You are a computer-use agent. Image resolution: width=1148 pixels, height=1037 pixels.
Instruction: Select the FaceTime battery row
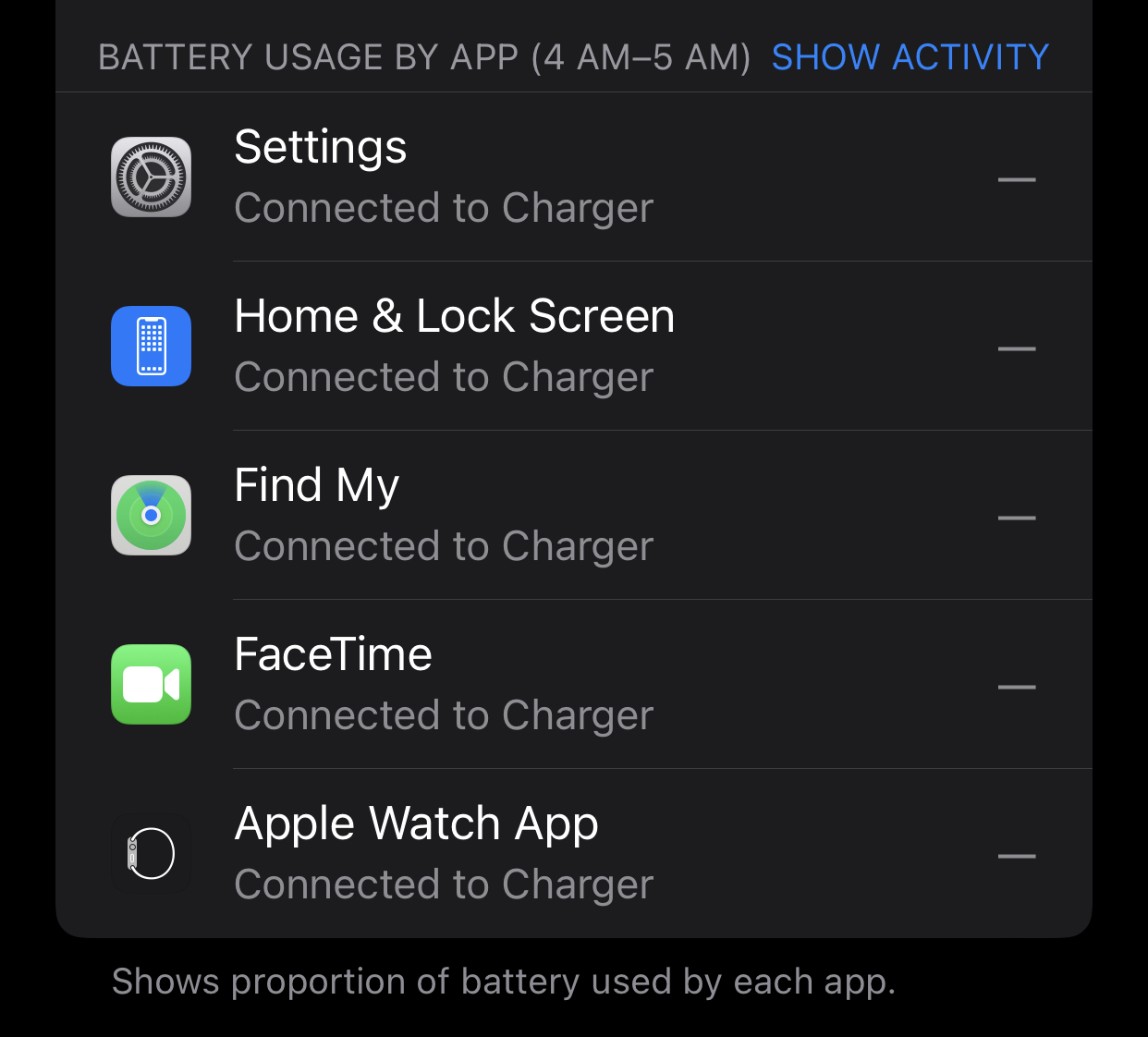tap(574, 684)
